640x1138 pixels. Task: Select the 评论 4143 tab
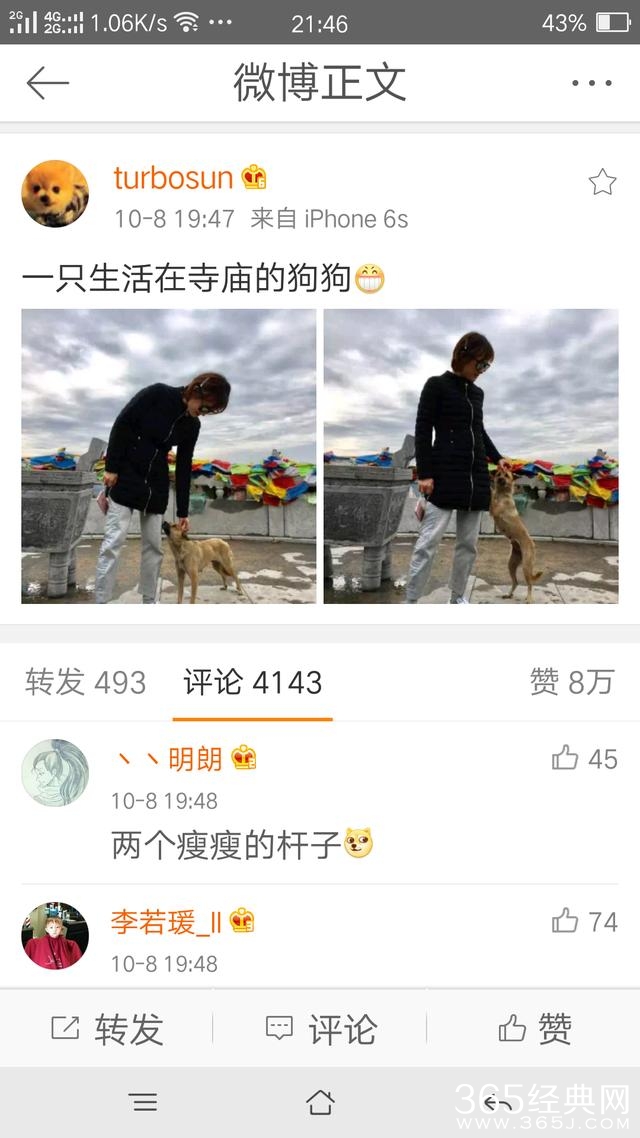[252, 683]
